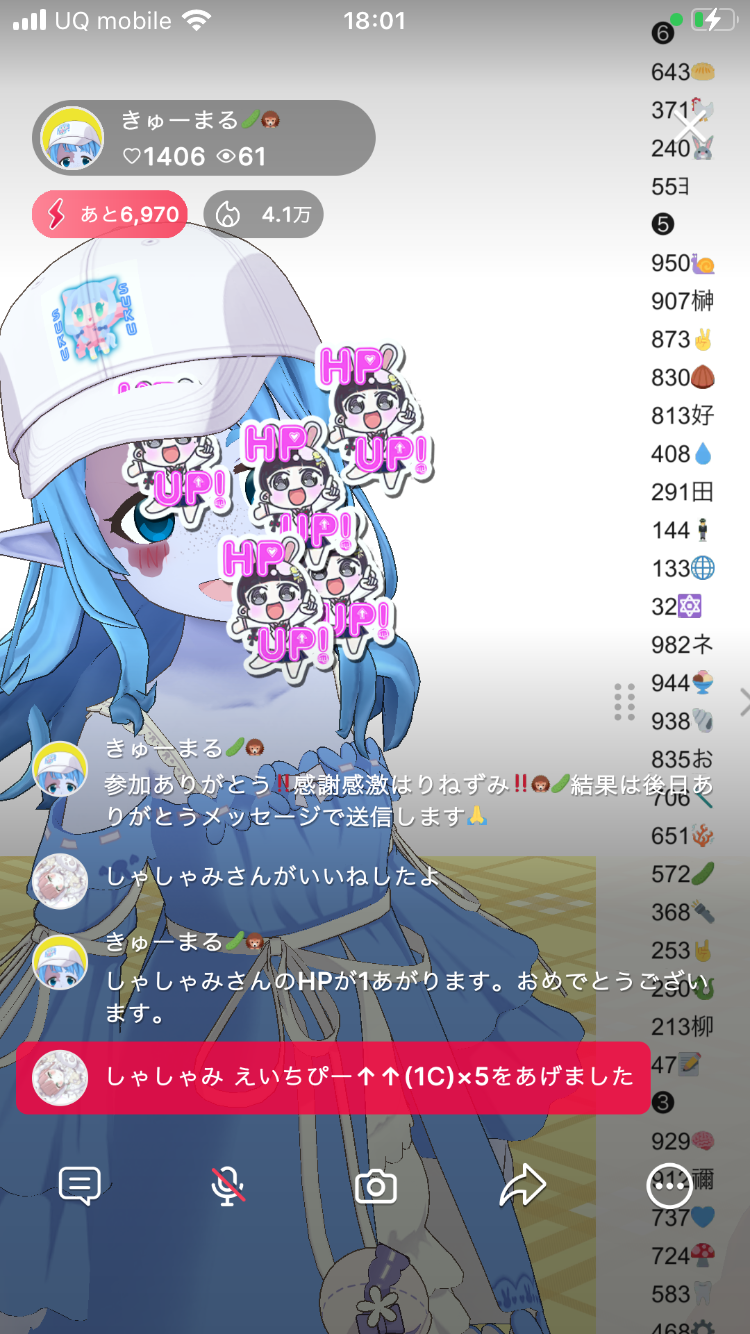Close the live stream with X

coord(691,128)
